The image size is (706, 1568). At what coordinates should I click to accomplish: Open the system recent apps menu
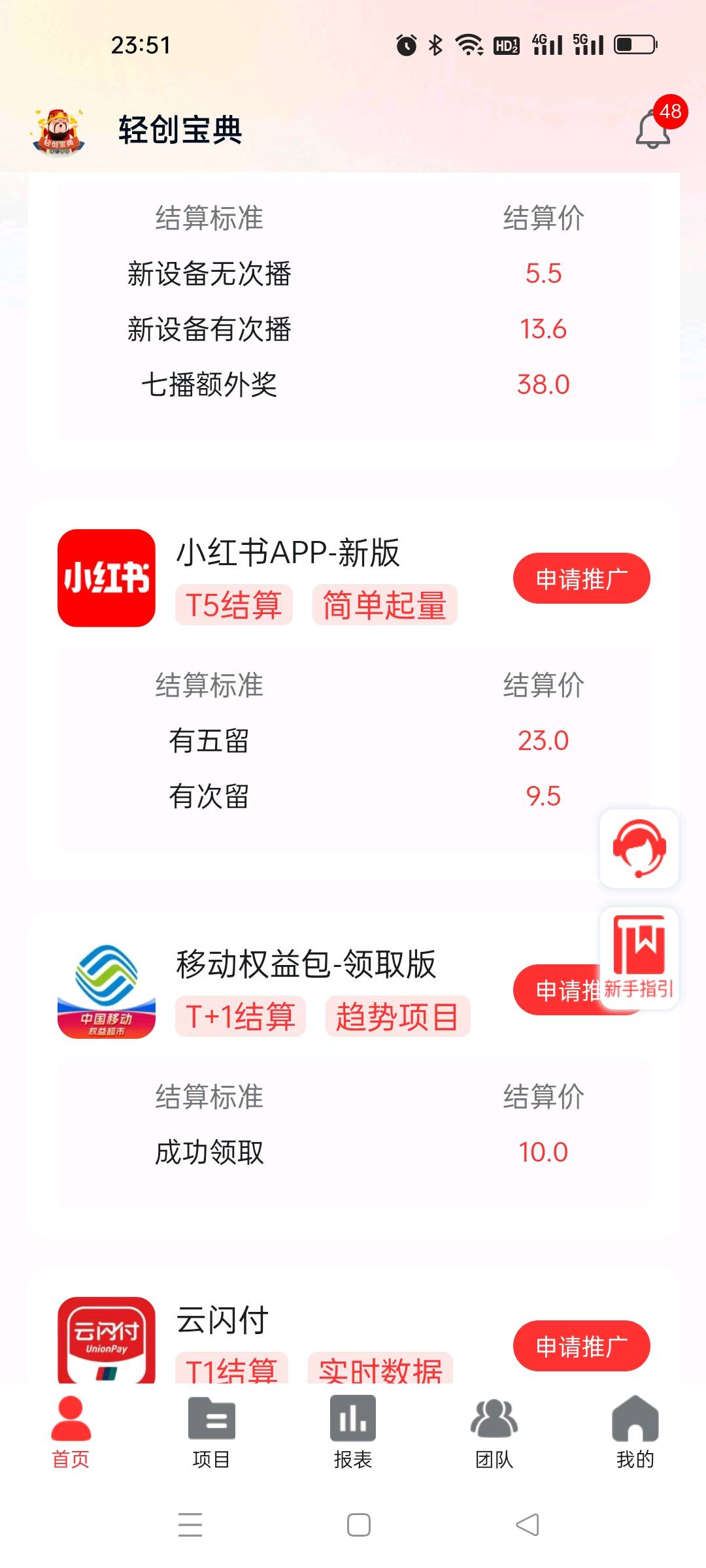(190, 1525)
